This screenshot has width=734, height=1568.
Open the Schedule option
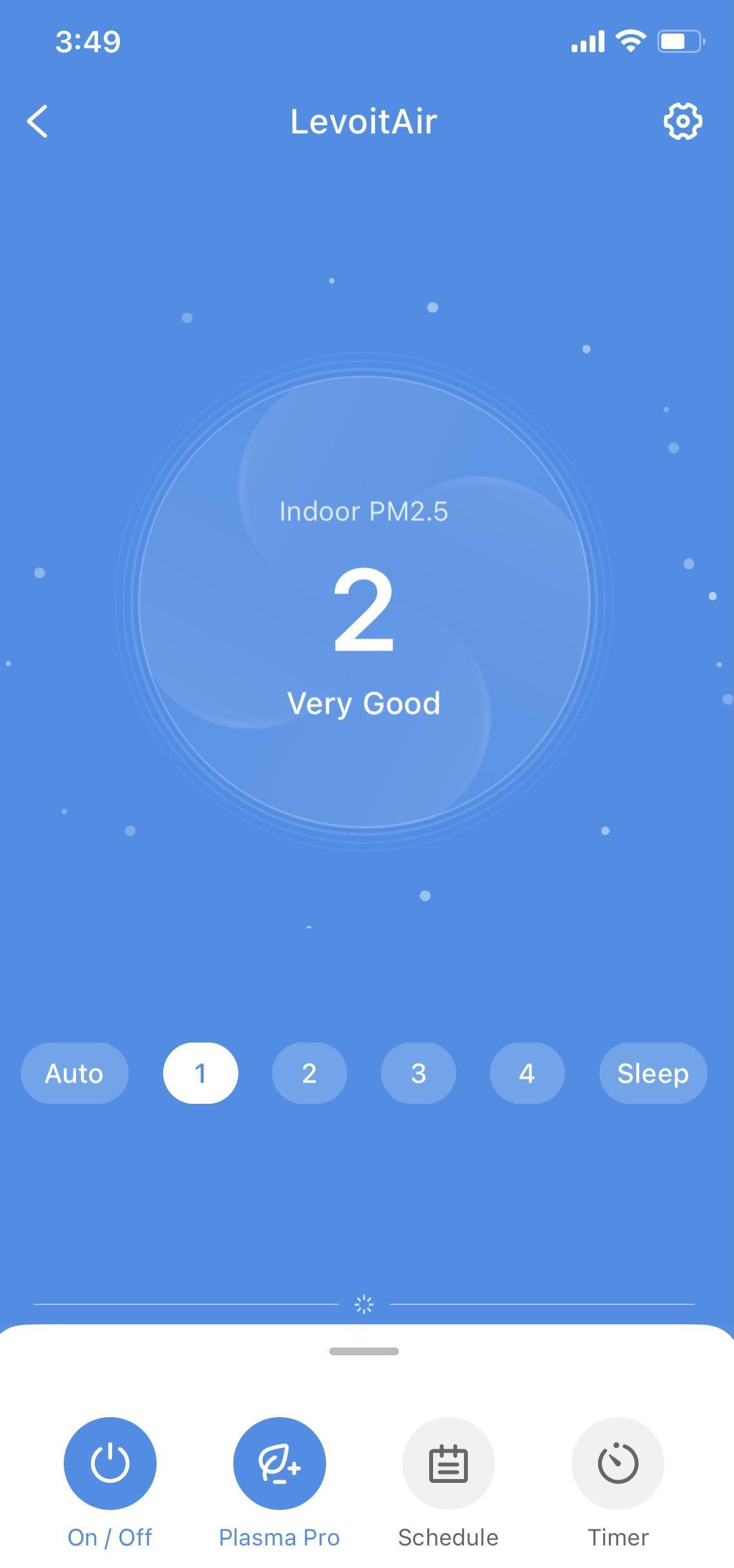pos(449,1463)
